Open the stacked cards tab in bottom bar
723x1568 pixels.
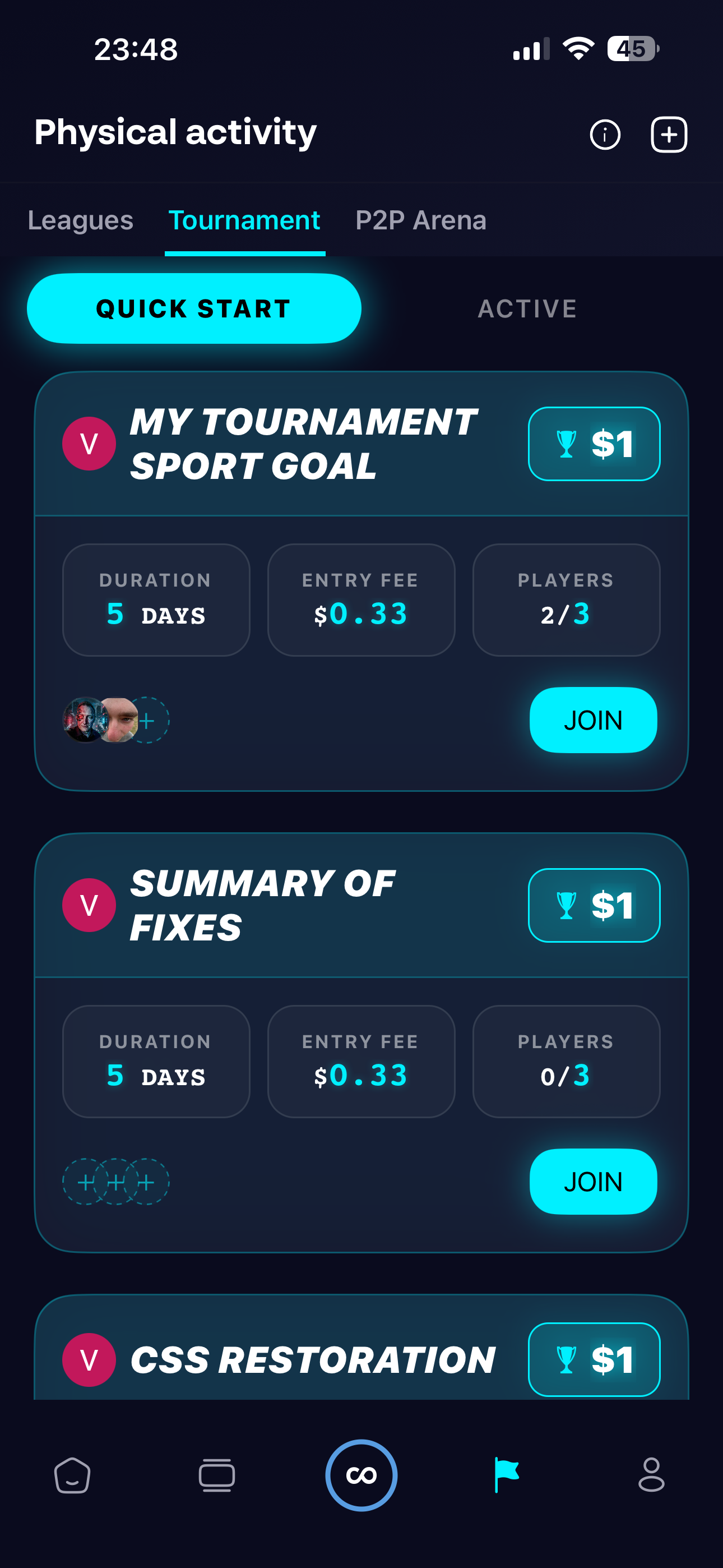[x=217, y=1475]
